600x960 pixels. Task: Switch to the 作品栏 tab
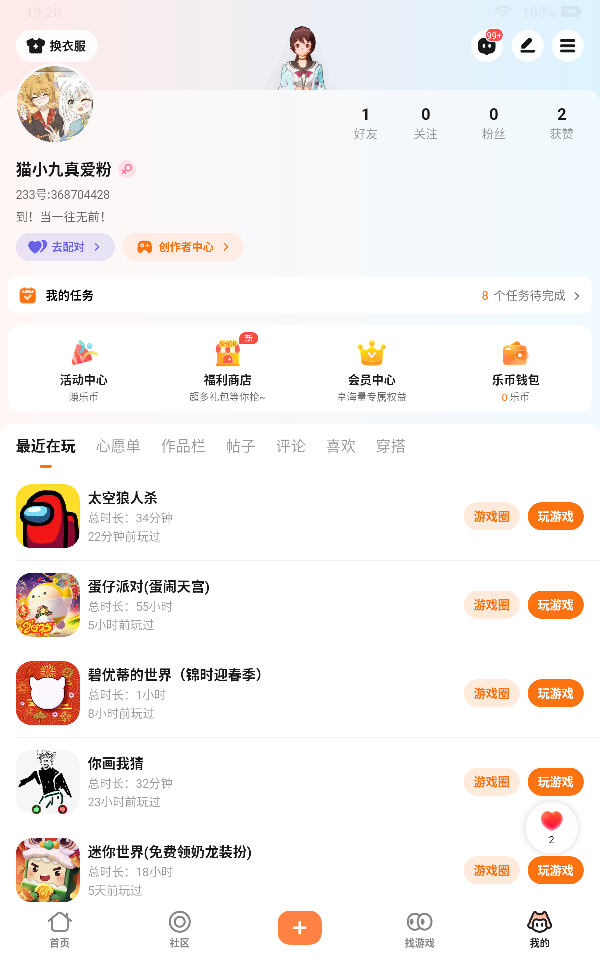(183, 446)
